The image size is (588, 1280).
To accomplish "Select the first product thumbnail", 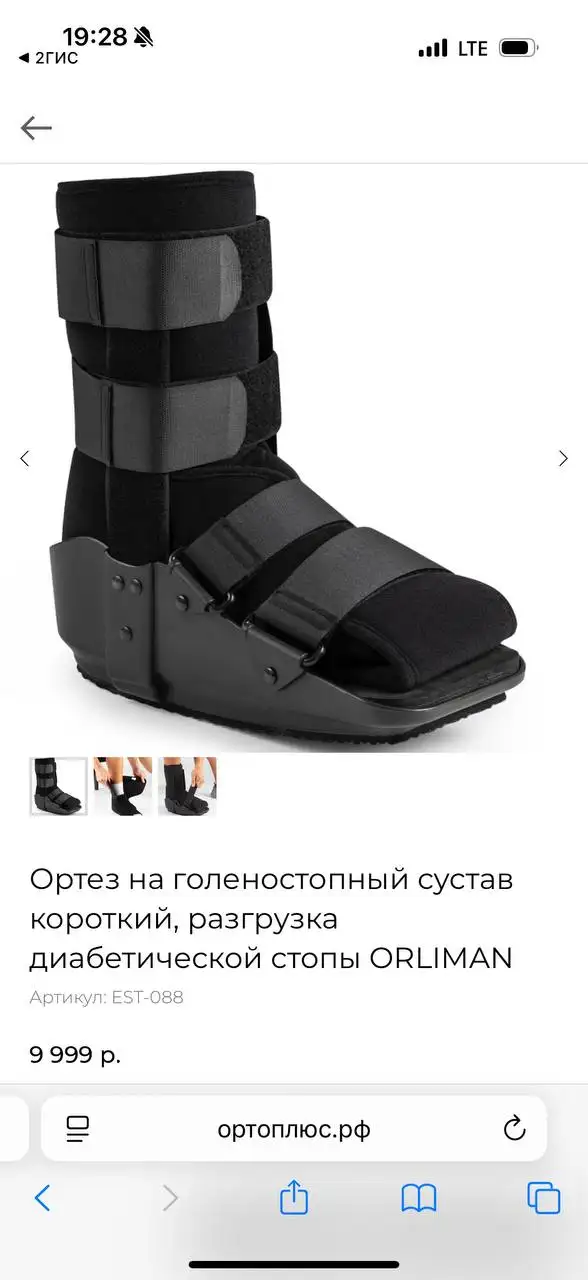I will pyautogui.click(x=58, y=786).
